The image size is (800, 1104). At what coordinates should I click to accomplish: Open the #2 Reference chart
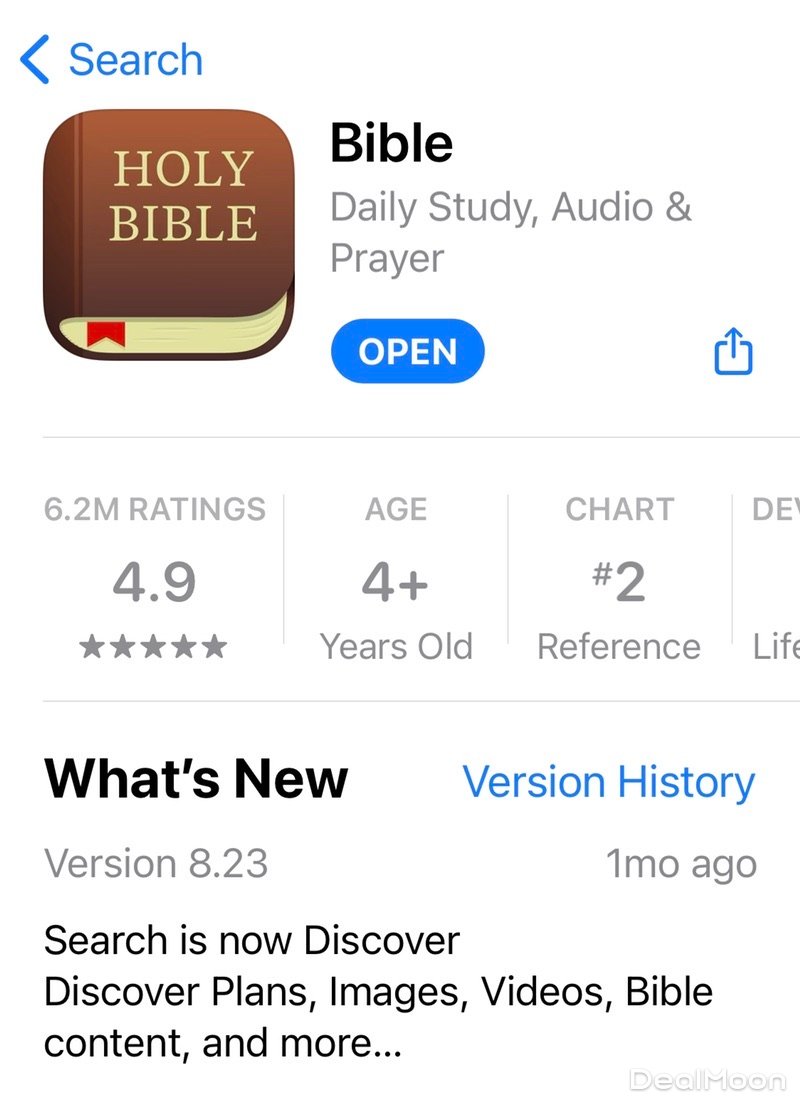[x=618, y=580]
